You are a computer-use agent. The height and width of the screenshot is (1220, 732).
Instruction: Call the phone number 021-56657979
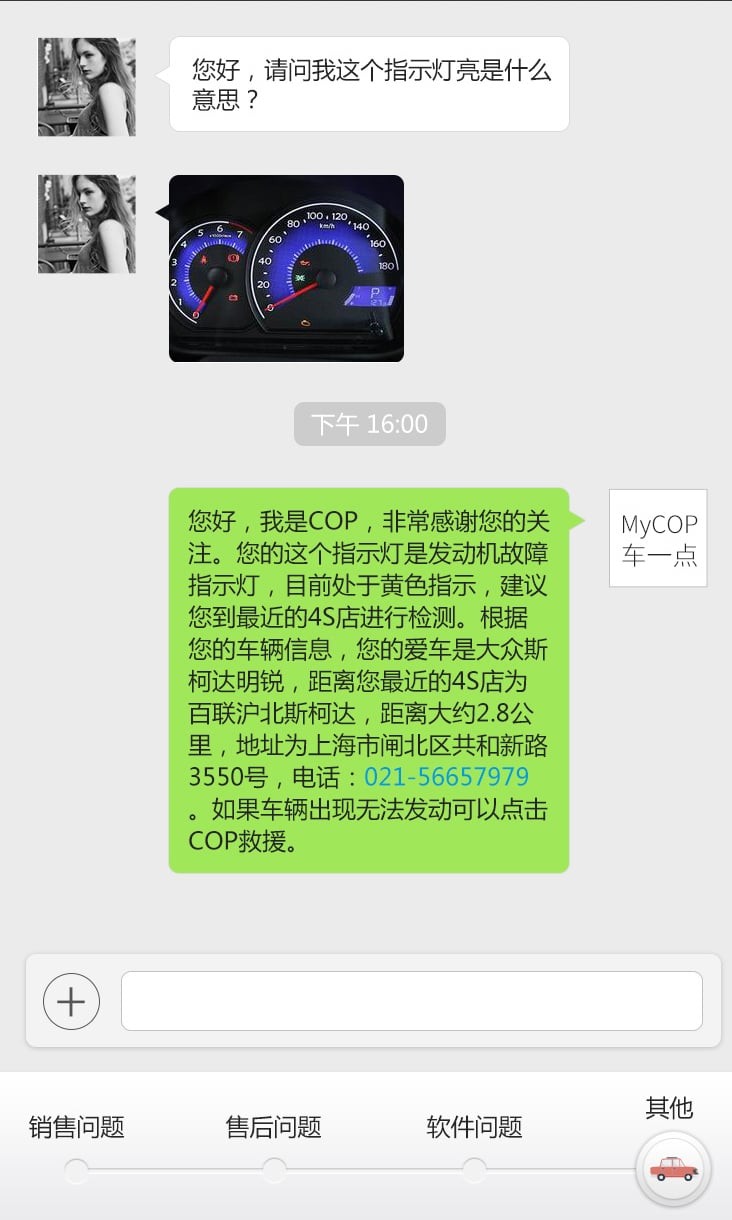pyautogui.click(x=446, y=777)
